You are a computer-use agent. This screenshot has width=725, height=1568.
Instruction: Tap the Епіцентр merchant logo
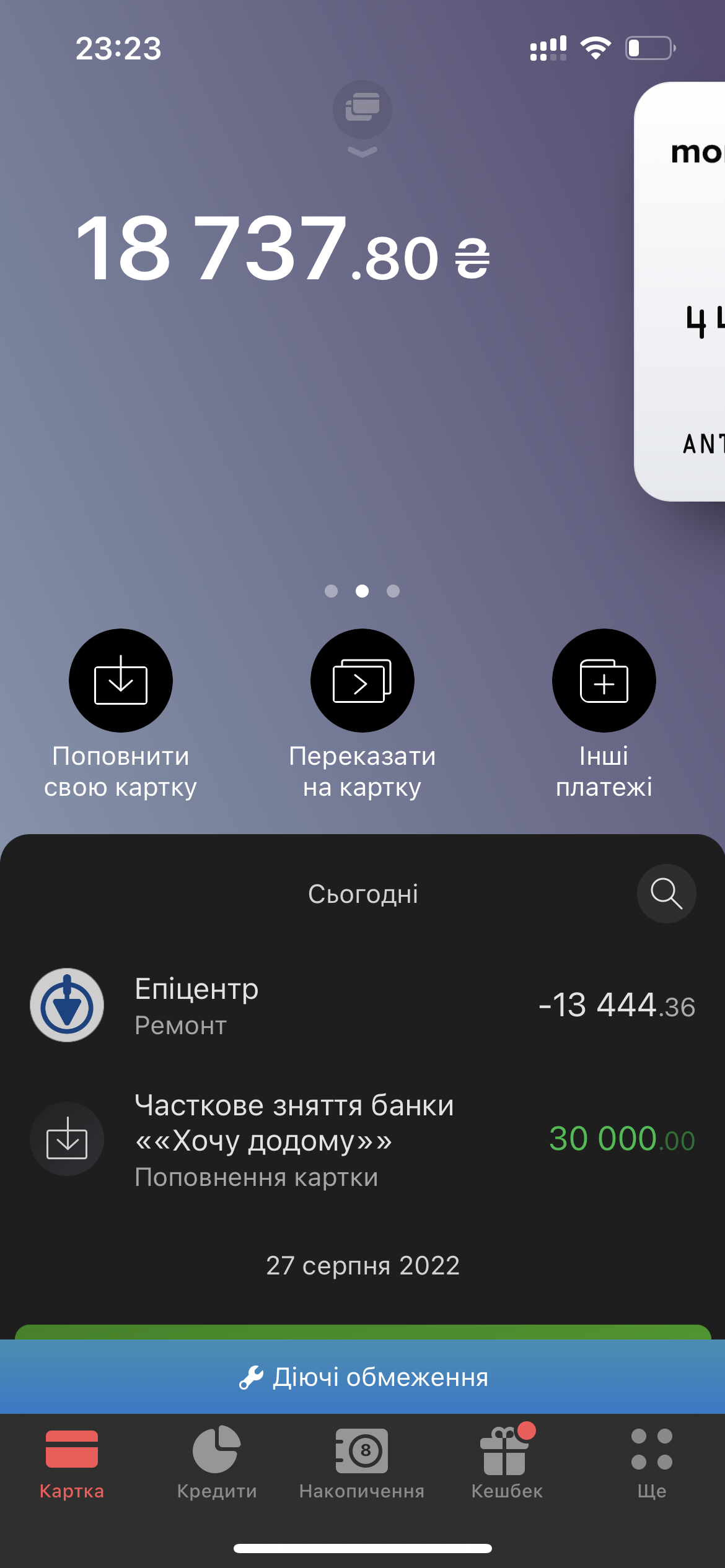(66, 1004)
